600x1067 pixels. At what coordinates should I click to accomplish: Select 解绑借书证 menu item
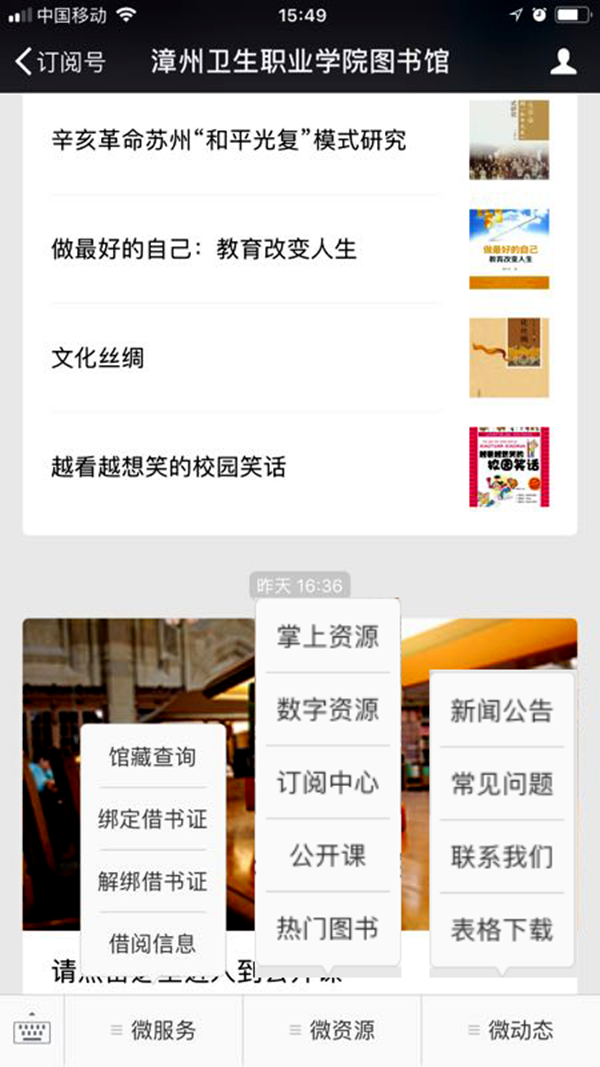pyautogui.click(x=152, y=882)
